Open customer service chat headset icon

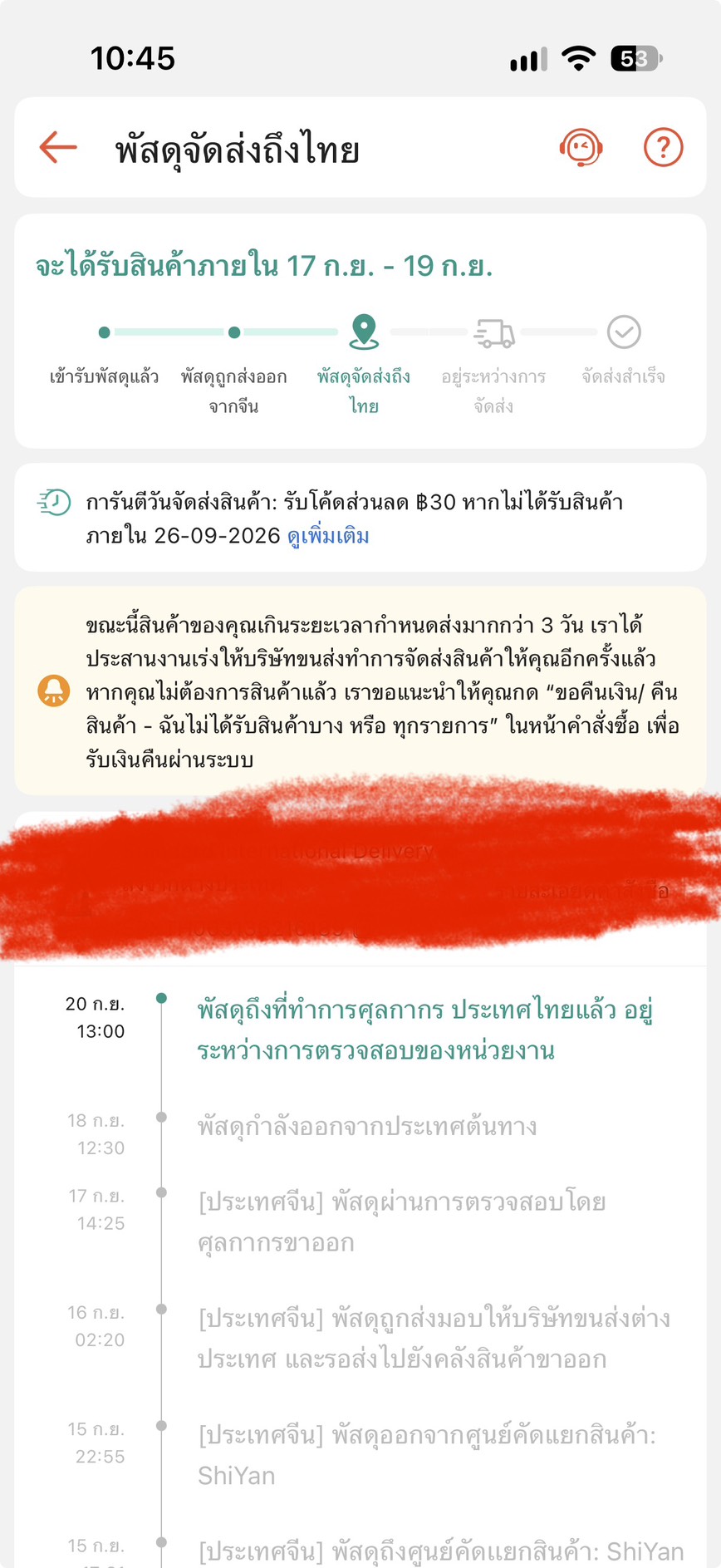click(581, 148)
